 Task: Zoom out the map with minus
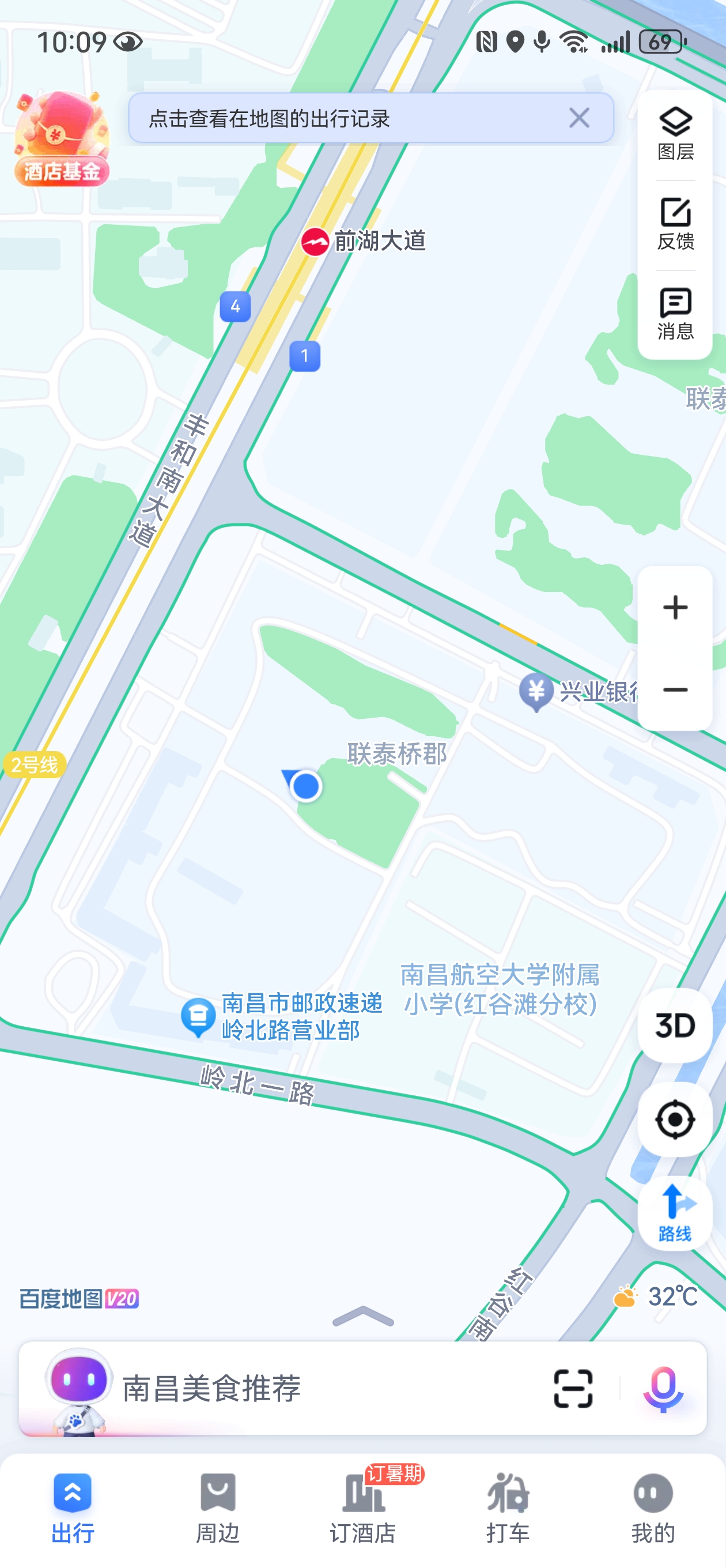point(675,689)
